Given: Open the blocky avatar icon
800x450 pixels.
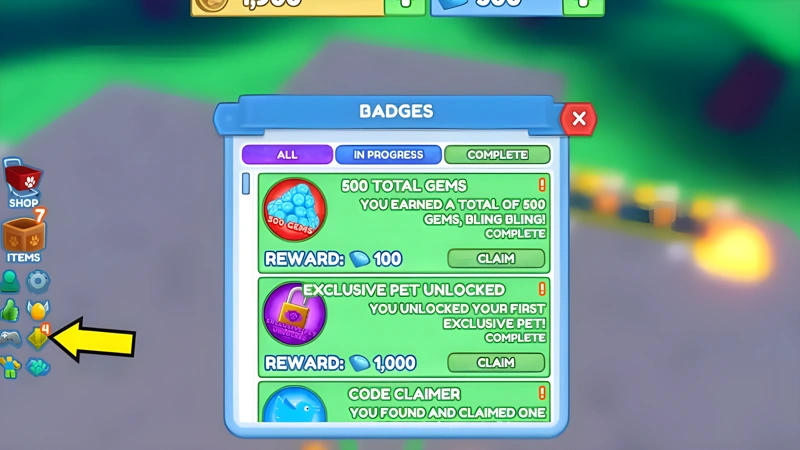Looking at the screenshot, I should [x=10, y=368].
